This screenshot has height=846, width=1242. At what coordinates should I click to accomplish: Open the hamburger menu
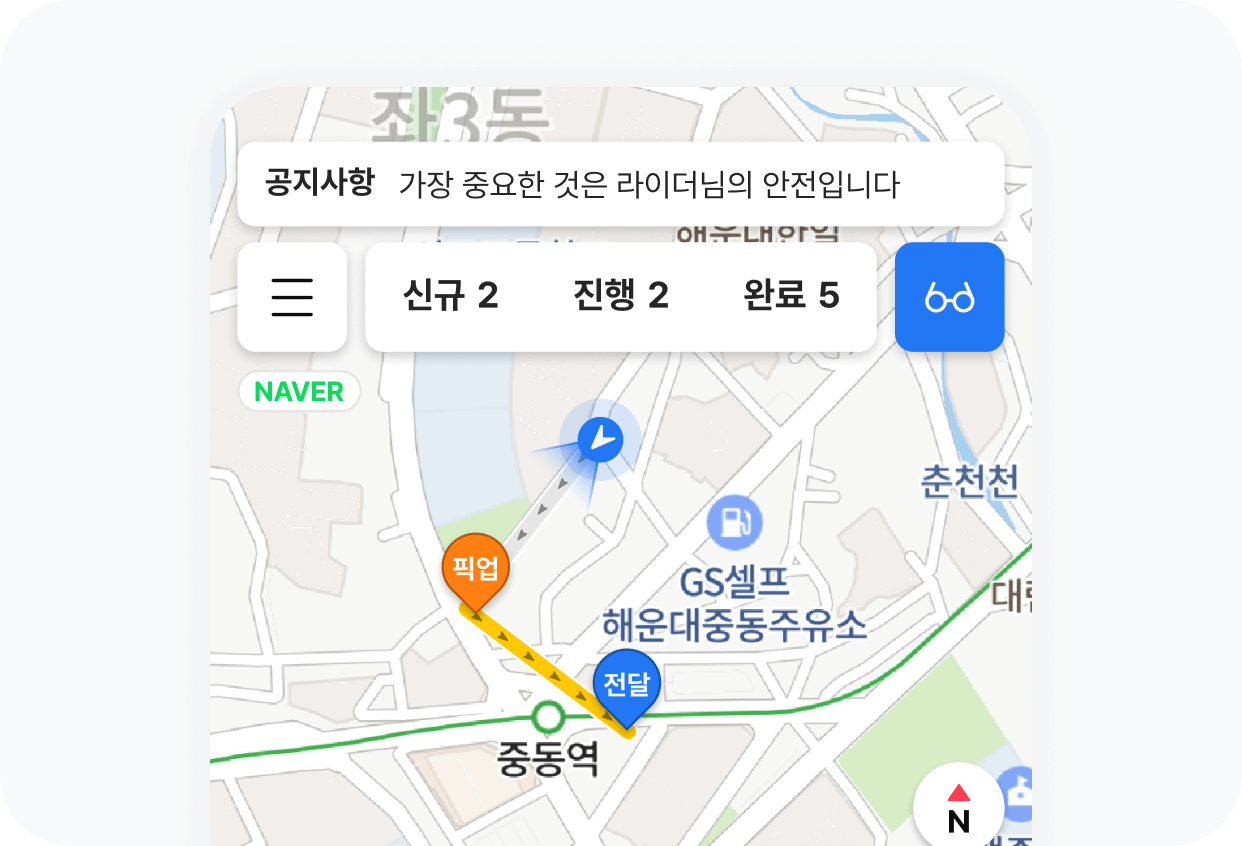pyautogui.click(x=292, y=297)
